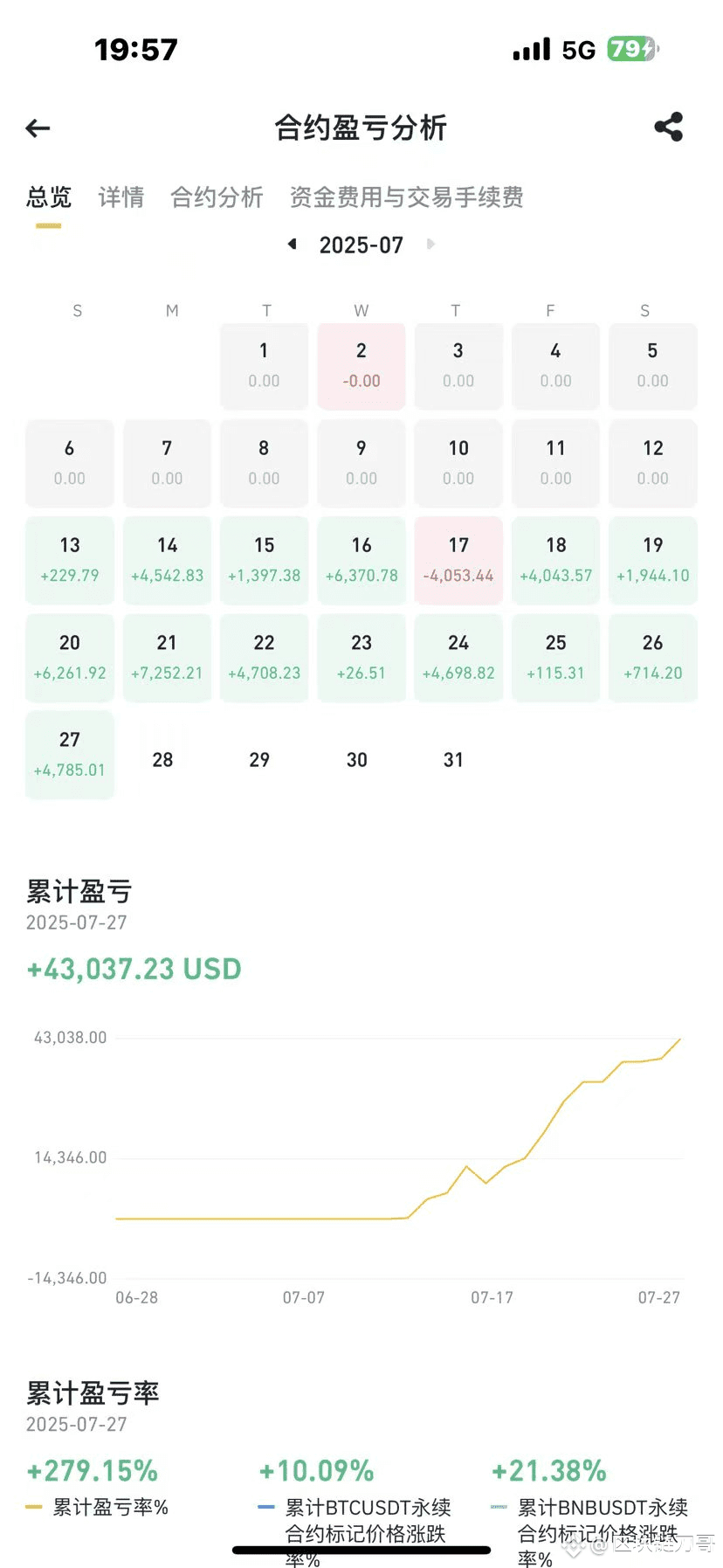Open the 合约分析 tab
The height and width of the screenshot is (1568, 723).
click(x=217, y=197)
